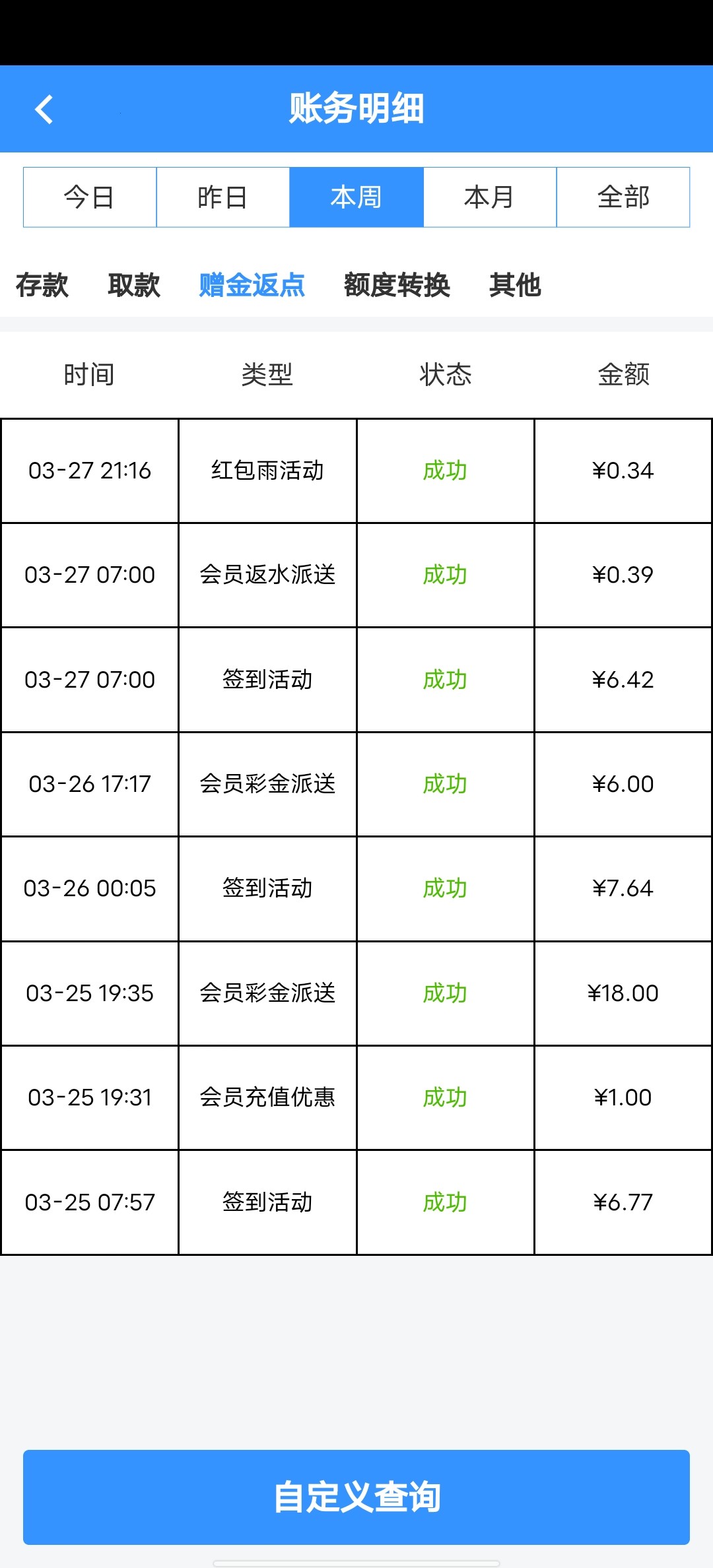Viewport: 713px width, 1568px height.
Task: Go back using the top-left arrow
Action: click(44, 110)
